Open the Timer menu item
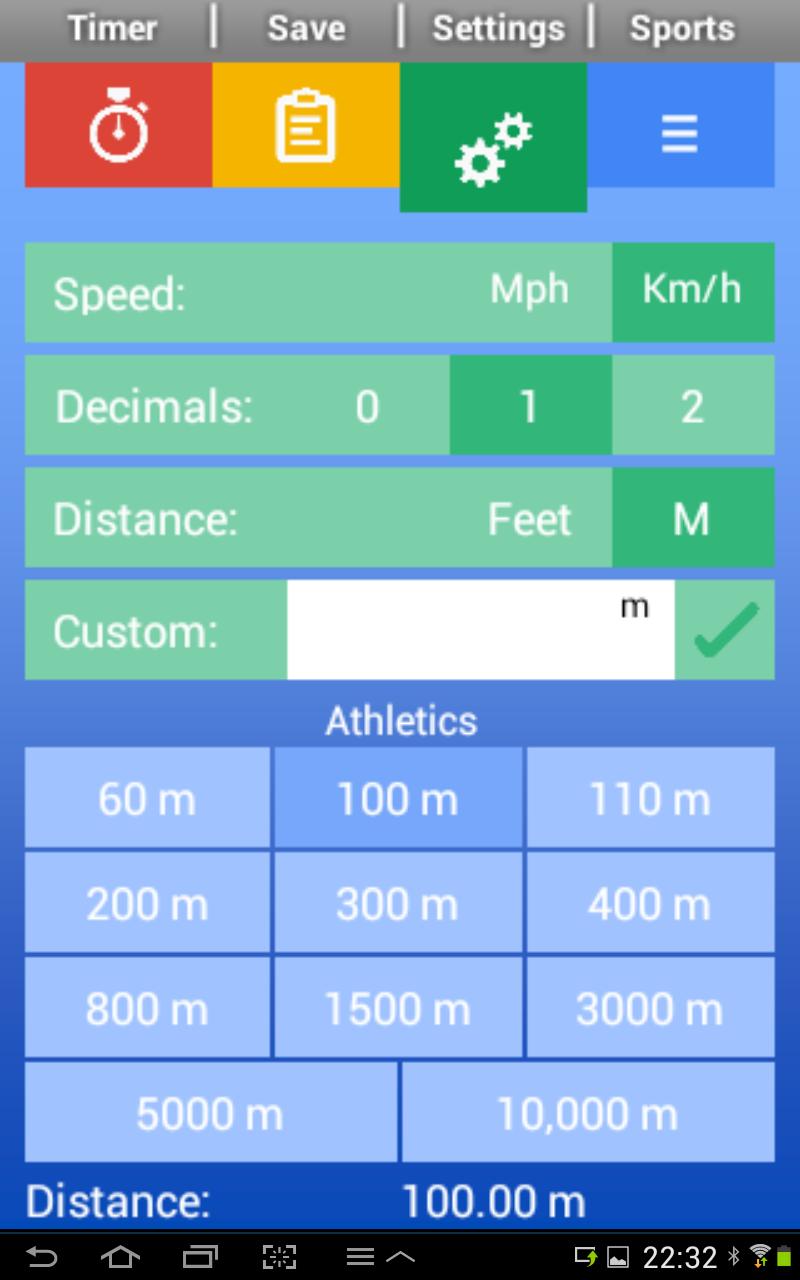800x1280 pixels. click(x=111, y=28)
